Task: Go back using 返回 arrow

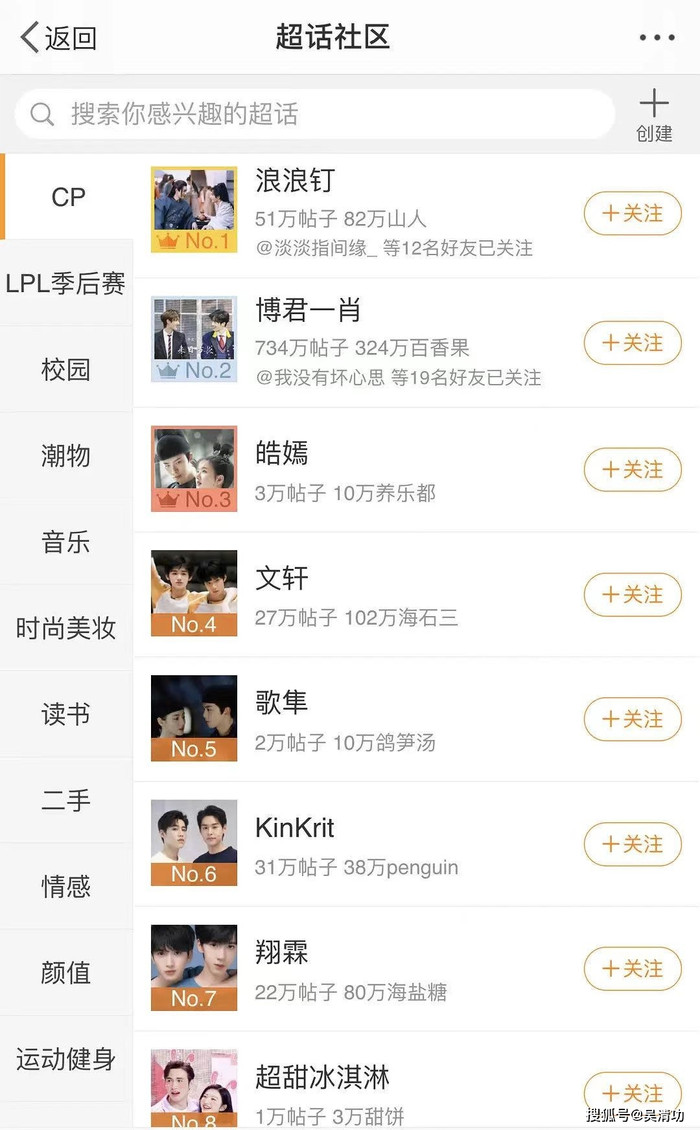Action: pos(58,38)
